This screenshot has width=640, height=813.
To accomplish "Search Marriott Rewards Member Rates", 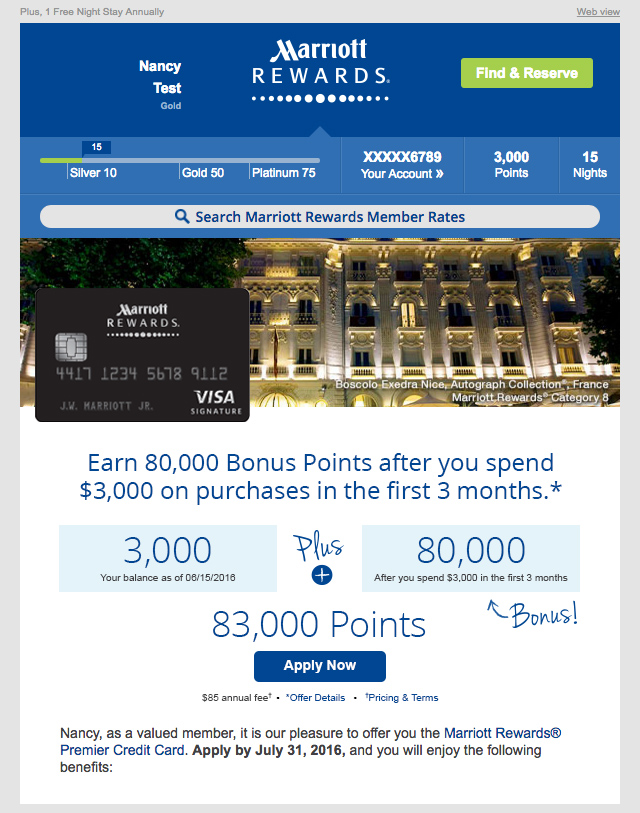I will 320,216.
